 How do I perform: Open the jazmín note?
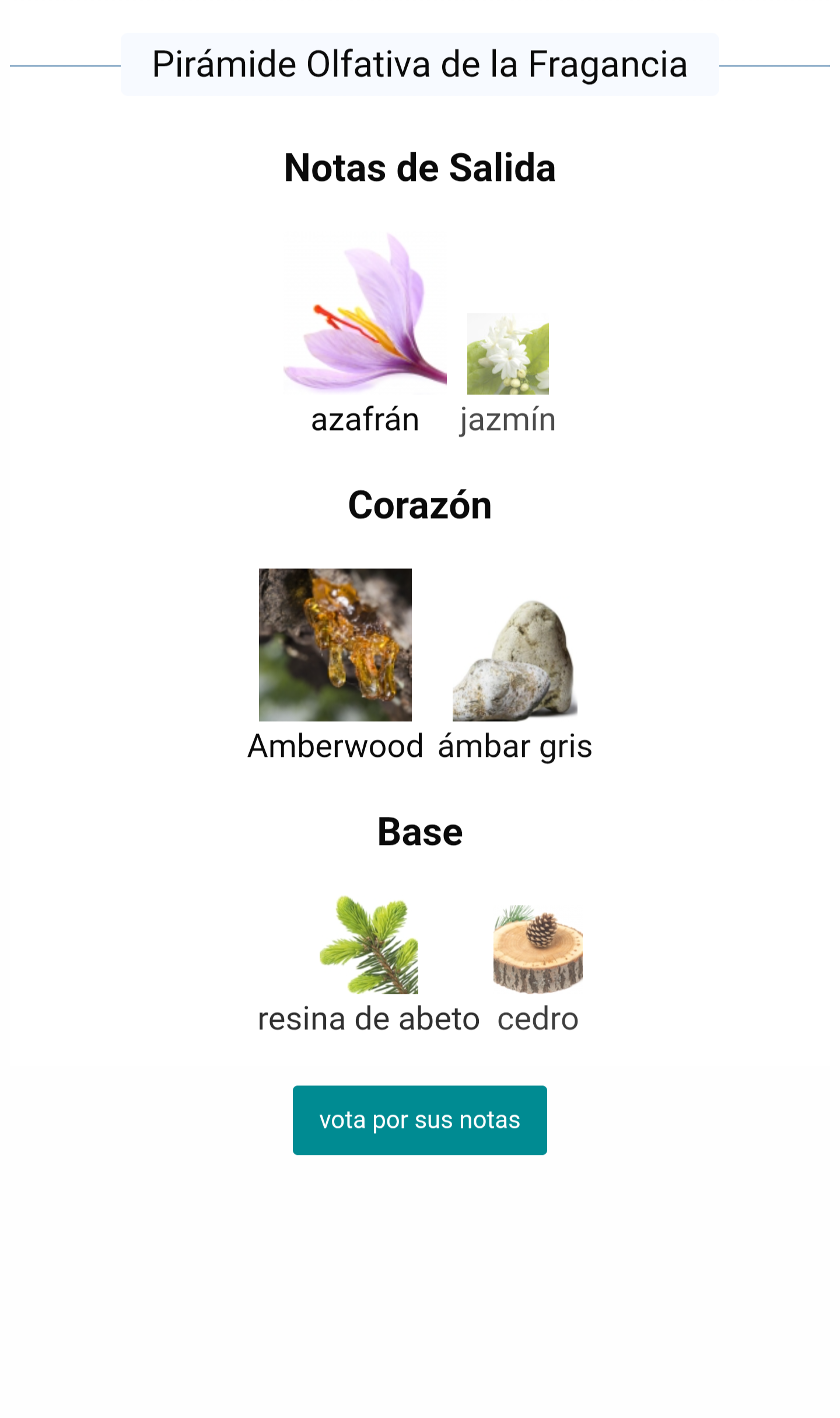[508, 373]
